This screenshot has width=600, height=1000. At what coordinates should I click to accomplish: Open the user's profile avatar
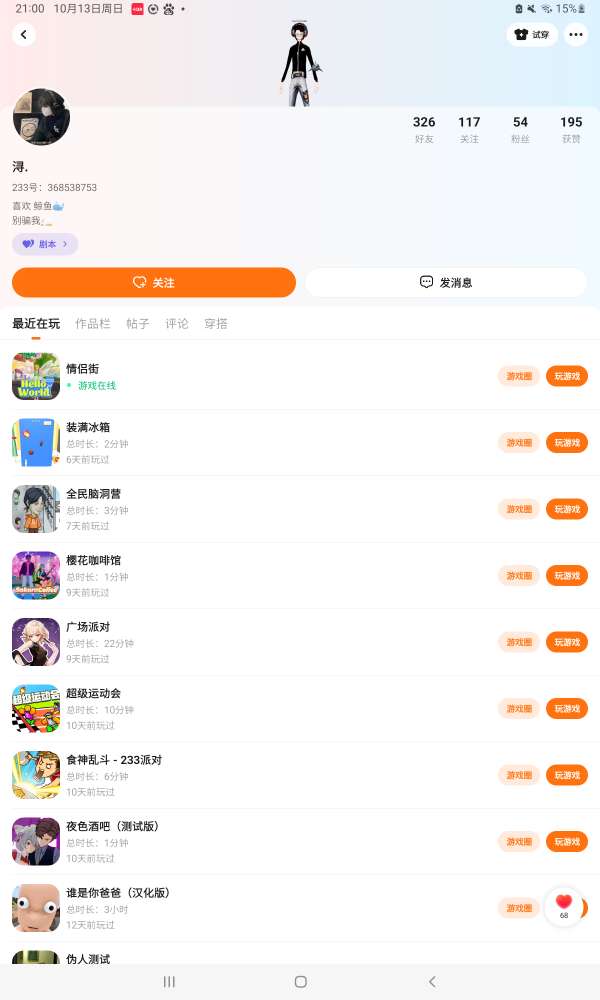(x=41, y=117)
